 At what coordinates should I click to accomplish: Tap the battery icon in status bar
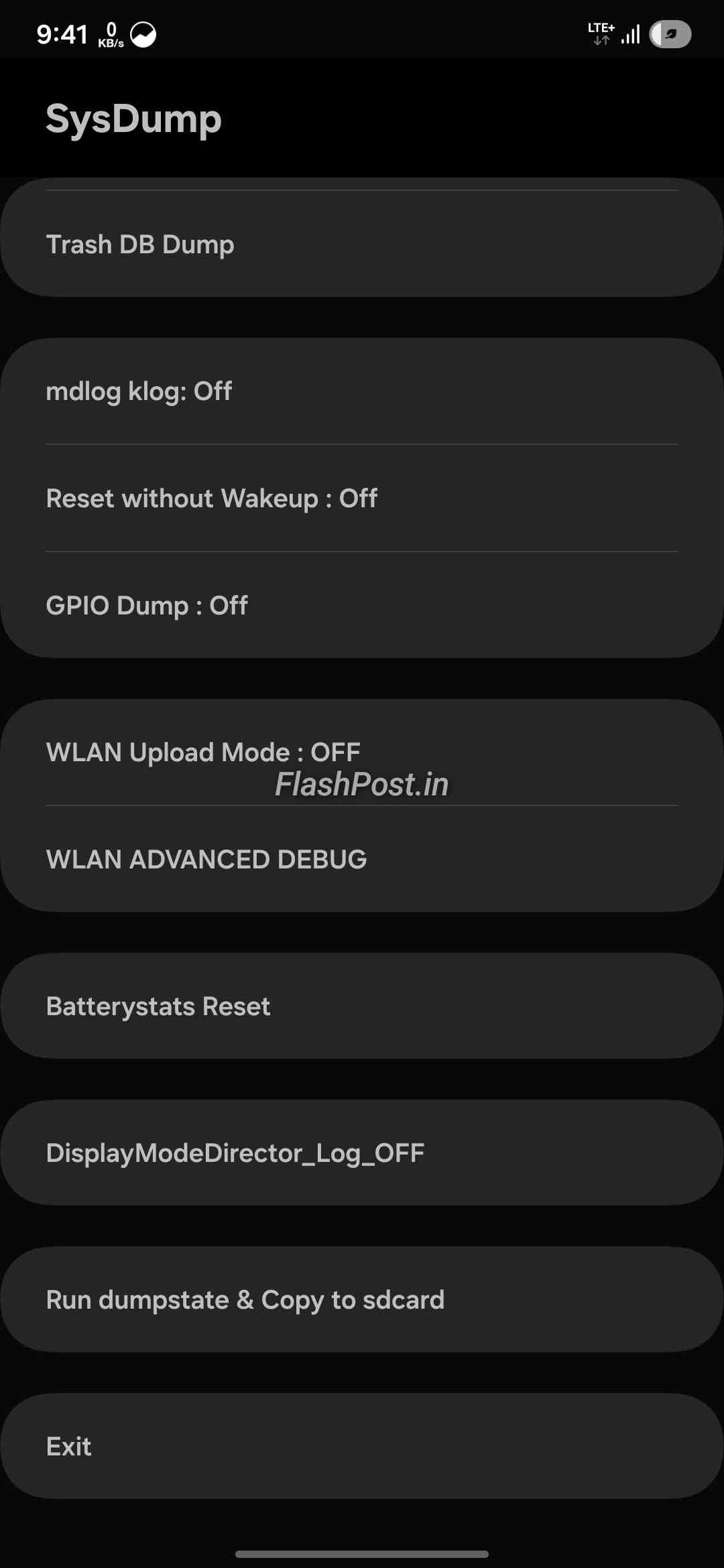(668, 35)
